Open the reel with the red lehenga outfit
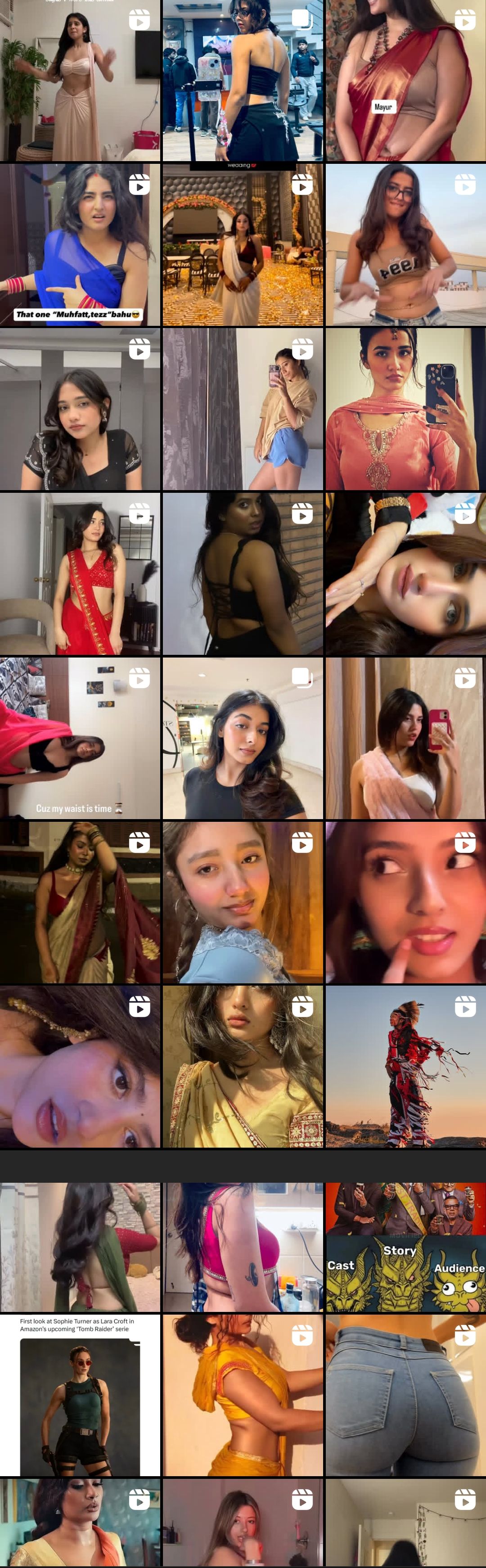Image resolution: width=486 pixels, height=1568 pixels. [80, 573]
